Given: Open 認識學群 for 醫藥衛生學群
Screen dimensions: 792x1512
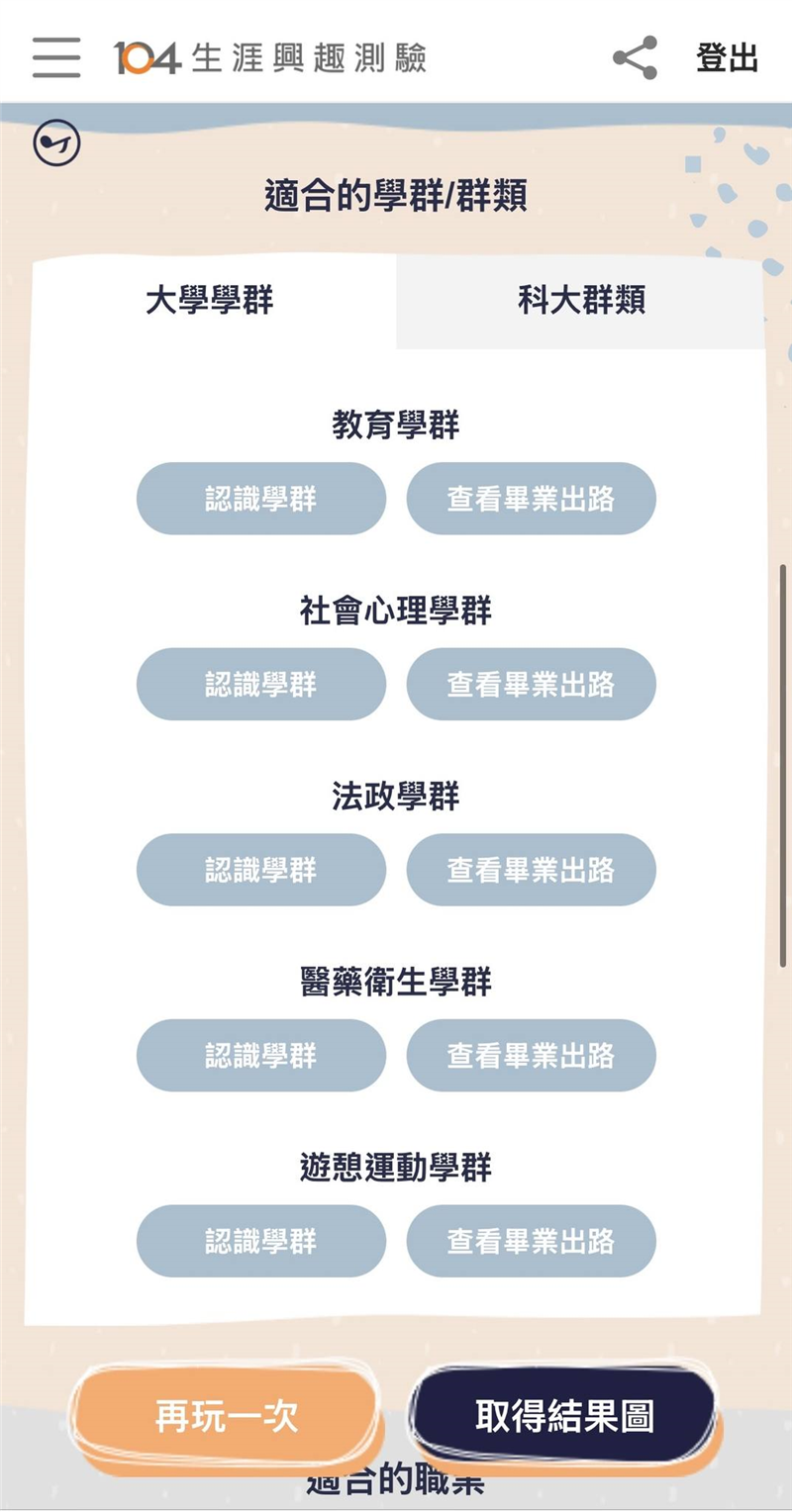Looking at the screenshot, I should point(261,1056).
